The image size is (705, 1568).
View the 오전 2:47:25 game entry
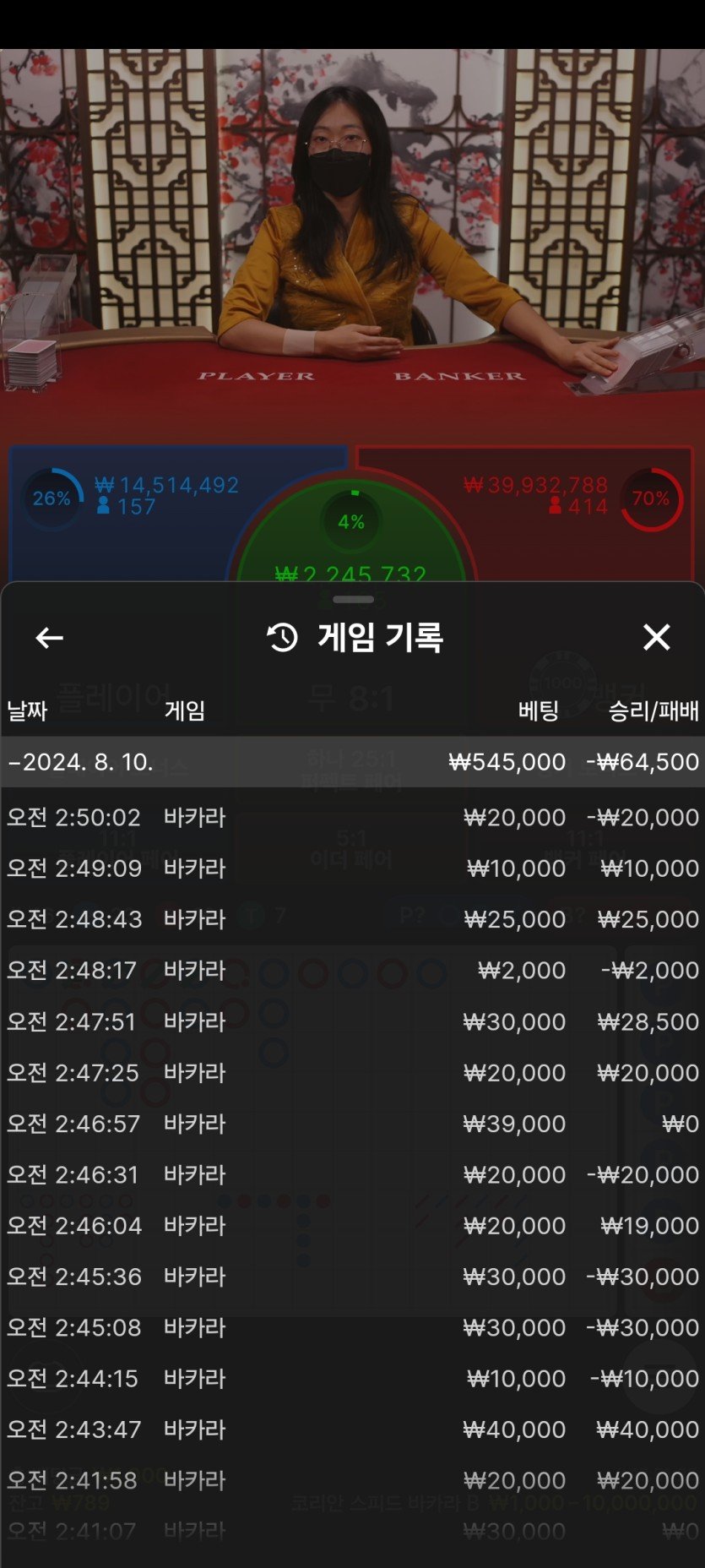pyautogui.click(x=352, y=1073)
